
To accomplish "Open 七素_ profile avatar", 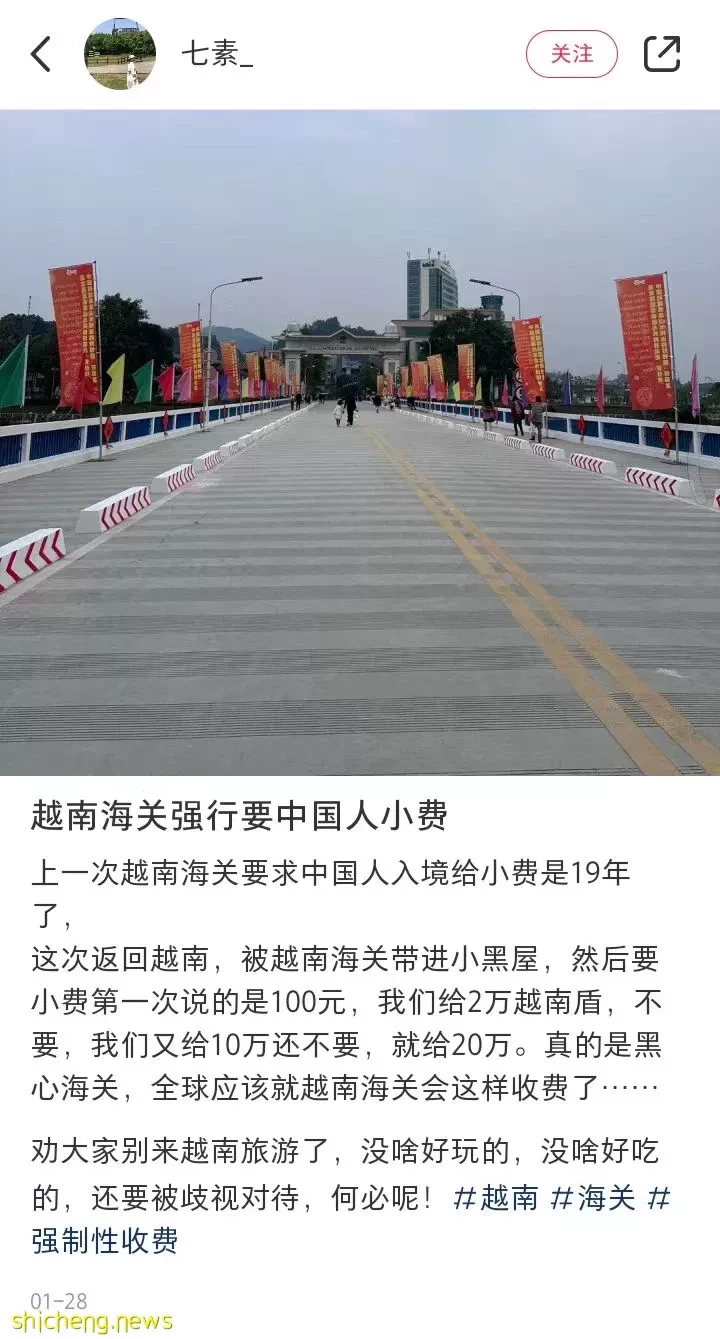I will click(120, 54).
